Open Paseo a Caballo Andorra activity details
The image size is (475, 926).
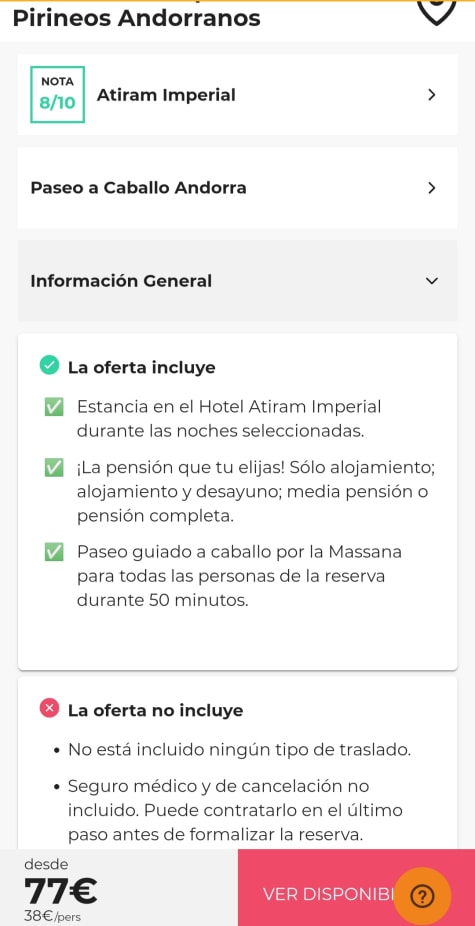pyautogui.click(x=237, y=188)
